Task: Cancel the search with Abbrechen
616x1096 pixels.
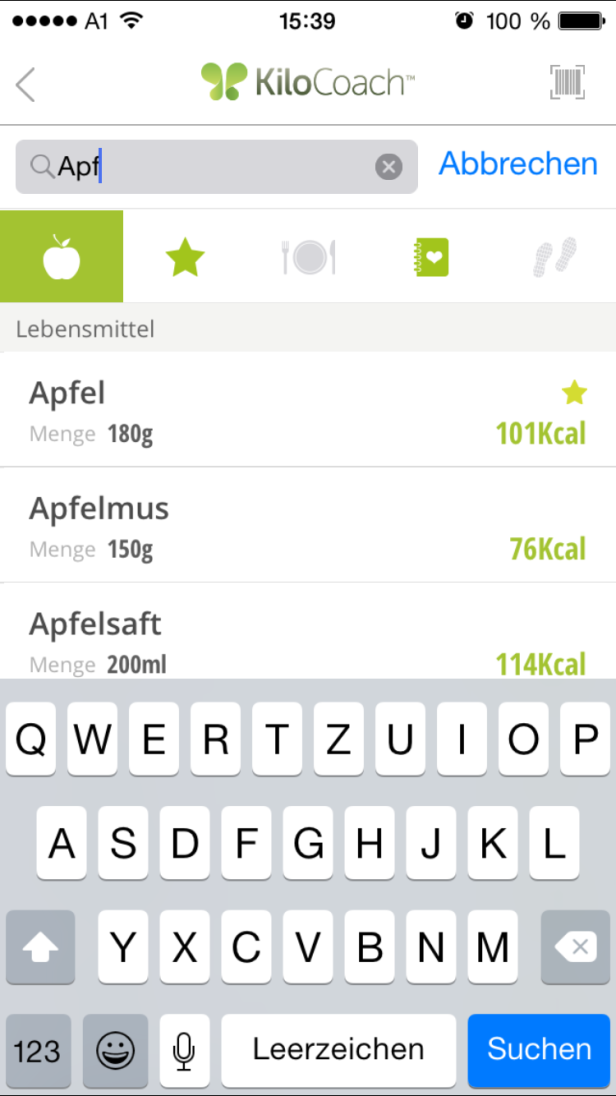Action: 518,164
